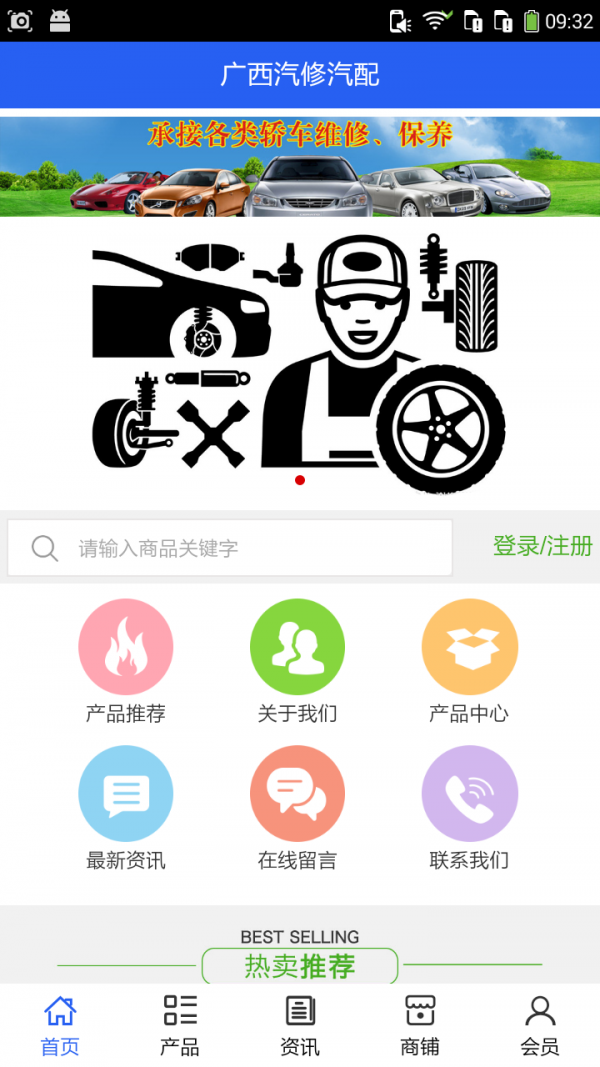The width and height of the screenshot is (600, 1067).
Task: Switch to the 商铺 shops tab
Action: pos(420,1025)
